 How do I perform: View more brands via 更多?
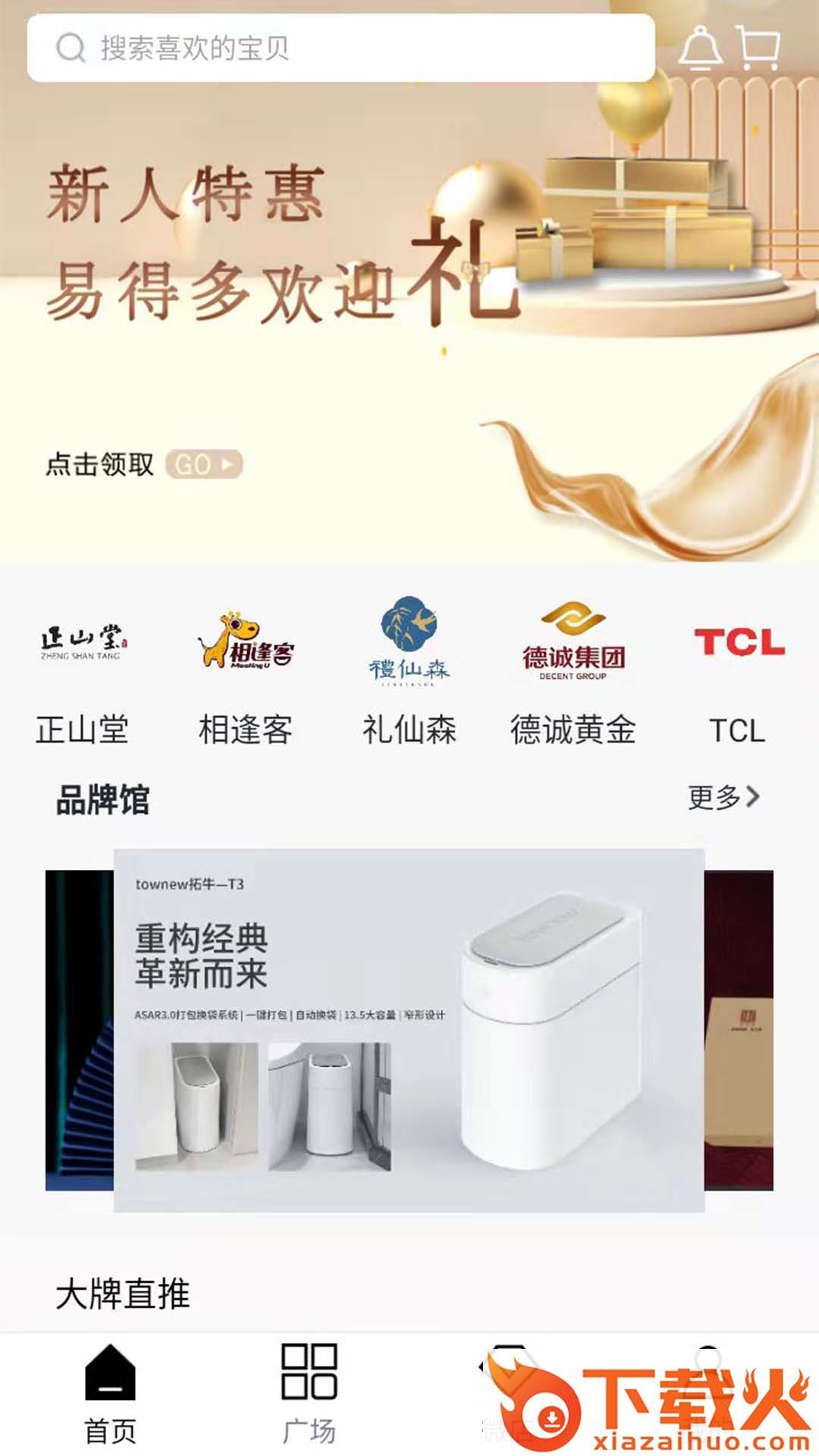723,797
